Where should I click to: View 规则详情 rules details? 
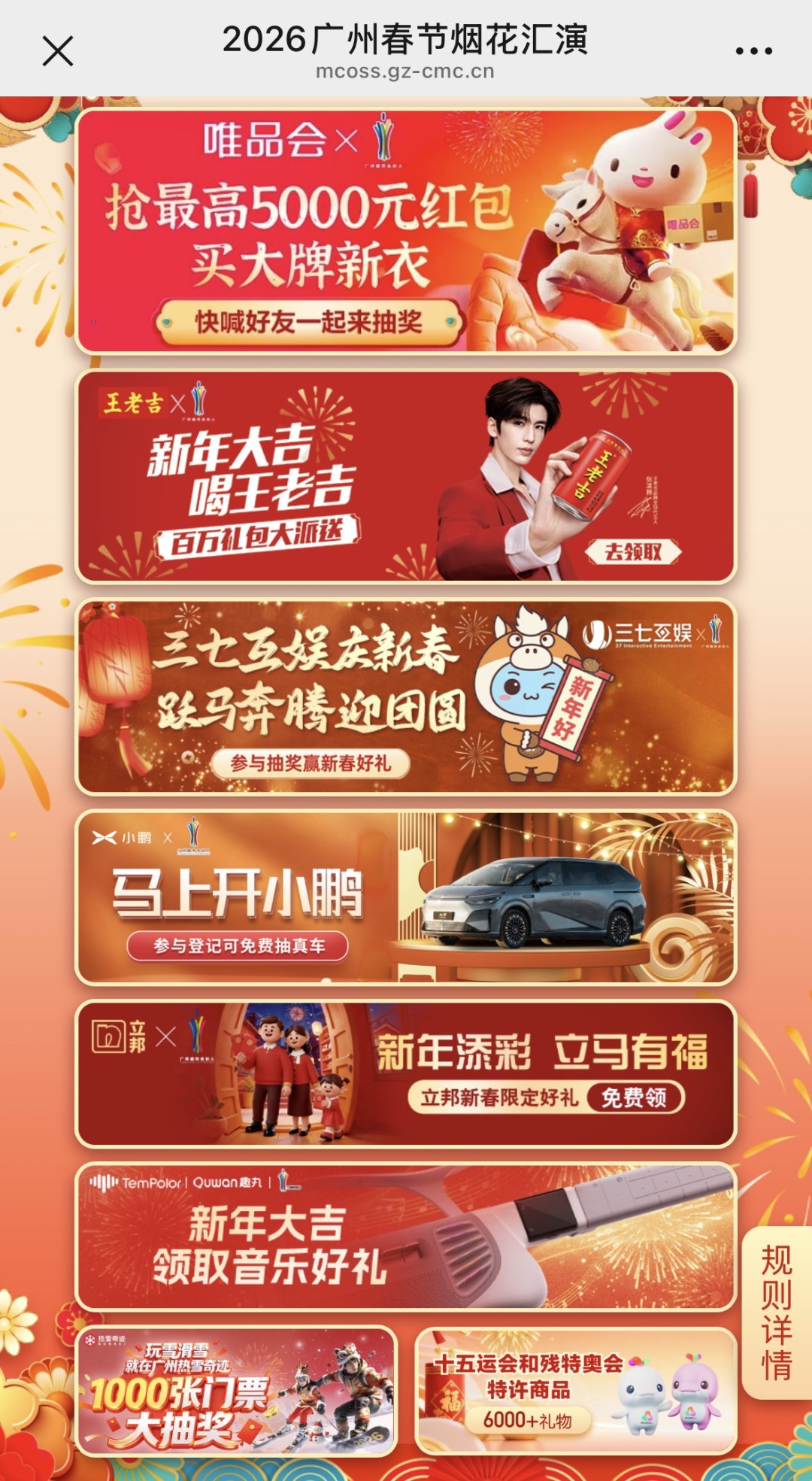(x=777, y=1313)
